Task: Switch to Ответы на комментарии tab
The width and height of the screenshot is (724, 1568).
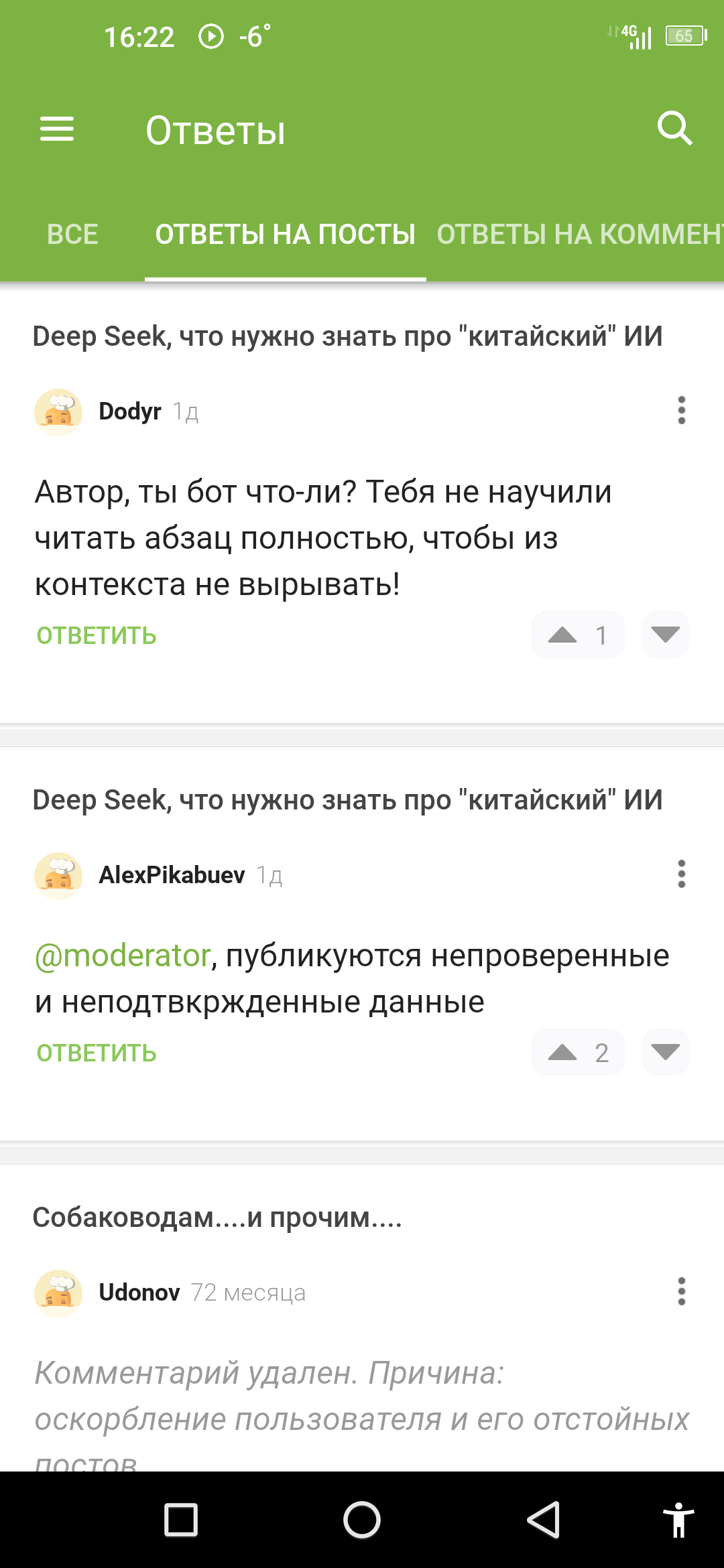Action: pyautogui.click(x=579, y=235)
